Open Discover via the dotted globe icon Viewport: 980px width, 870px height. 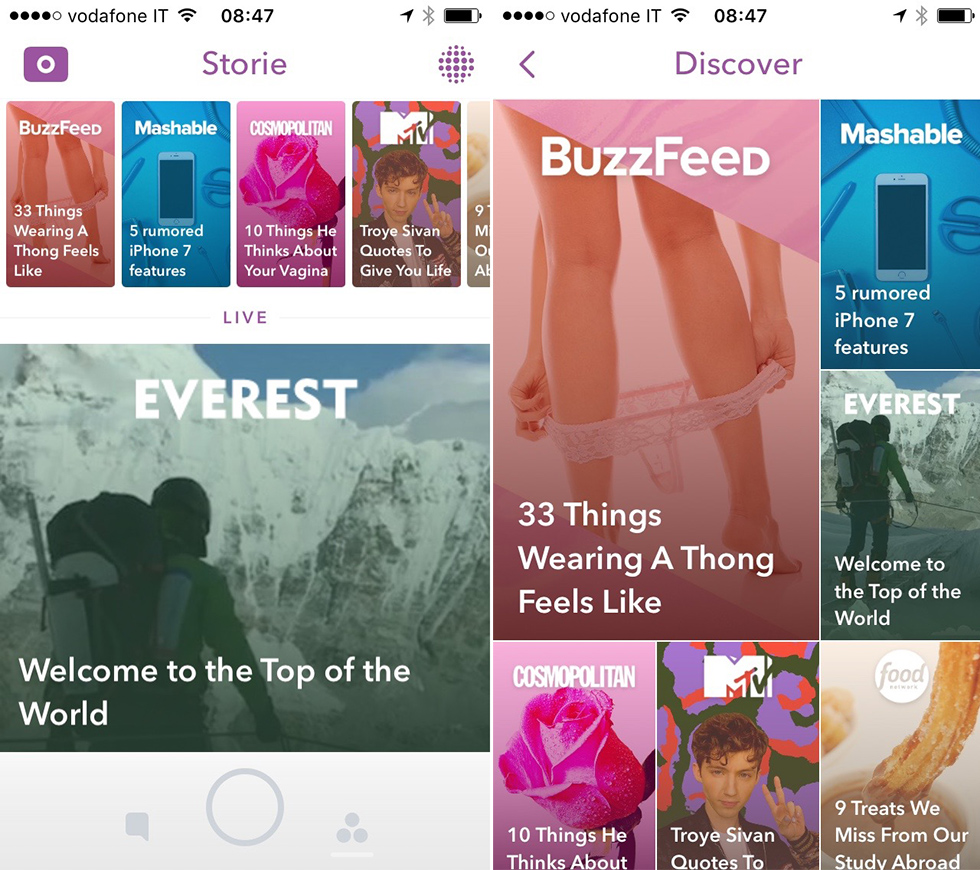click(x=456, y=65)
